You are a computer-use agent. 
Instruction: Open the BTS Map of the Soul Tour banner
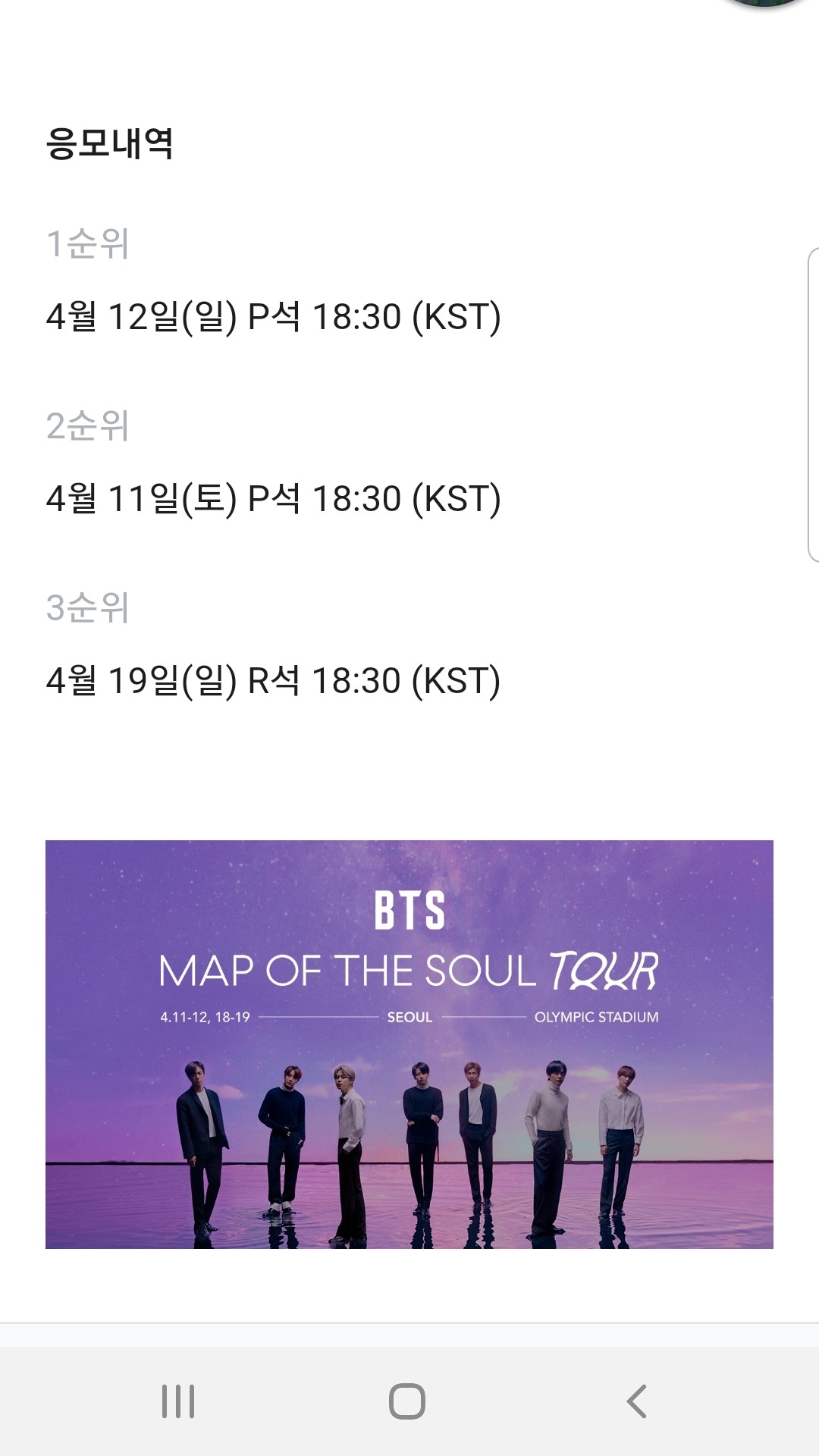409,1044
